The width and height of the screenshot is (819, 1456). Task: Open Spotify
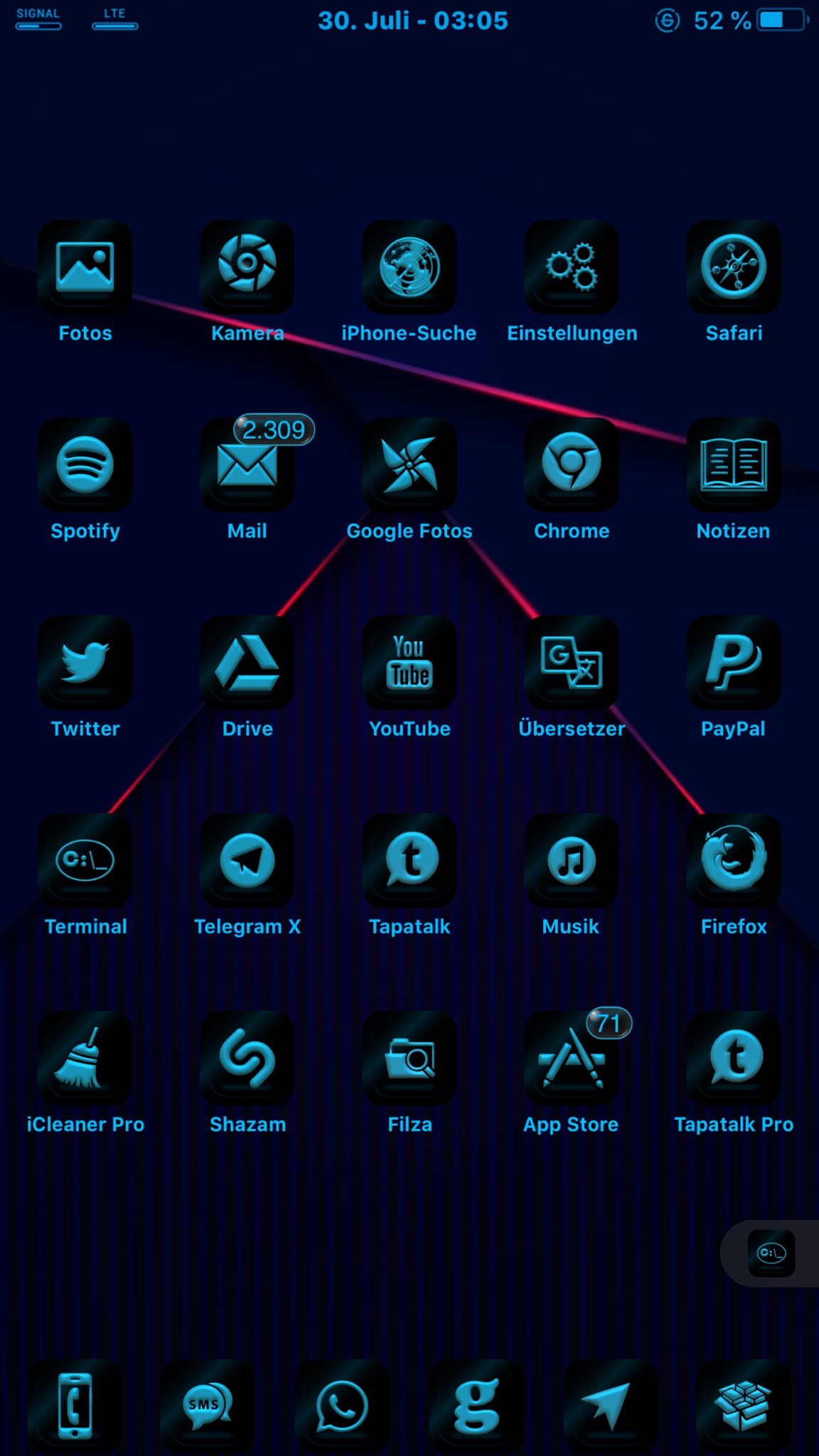pos(85,465)
